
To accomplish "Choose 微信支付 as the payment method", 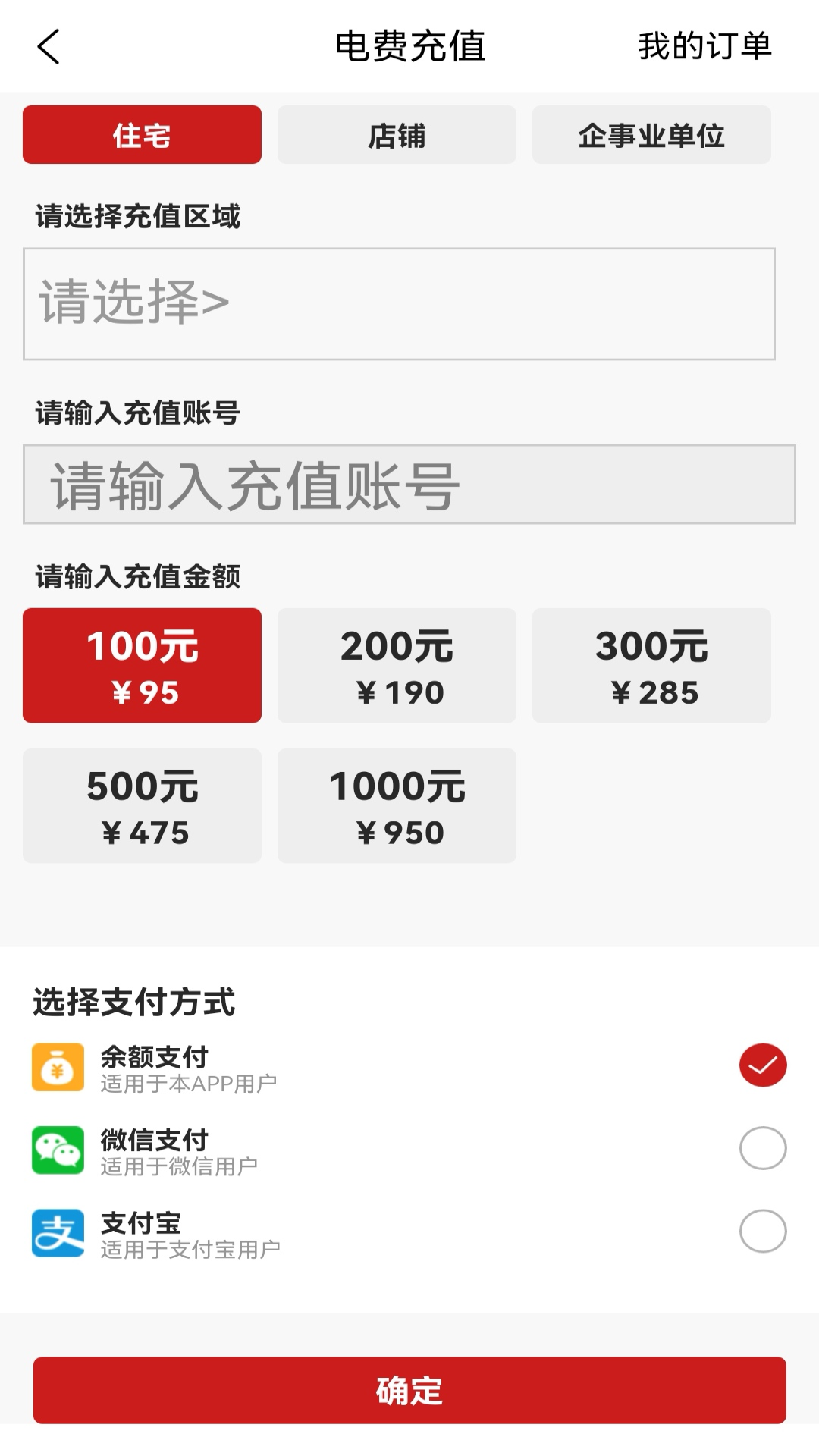I will [x=762, y=1148].
